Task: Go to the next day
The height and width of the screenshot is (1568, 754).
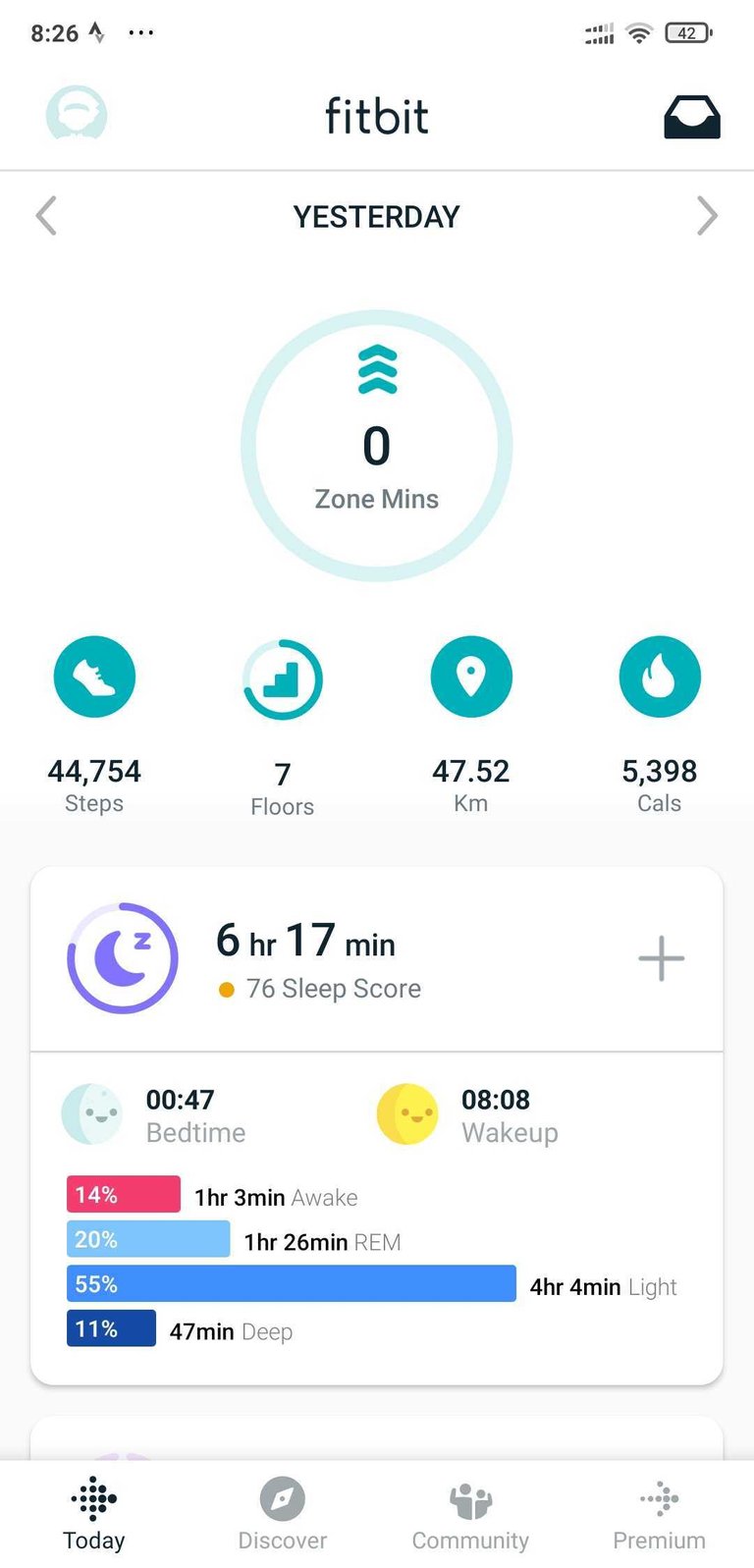Action: click(707, 216)
